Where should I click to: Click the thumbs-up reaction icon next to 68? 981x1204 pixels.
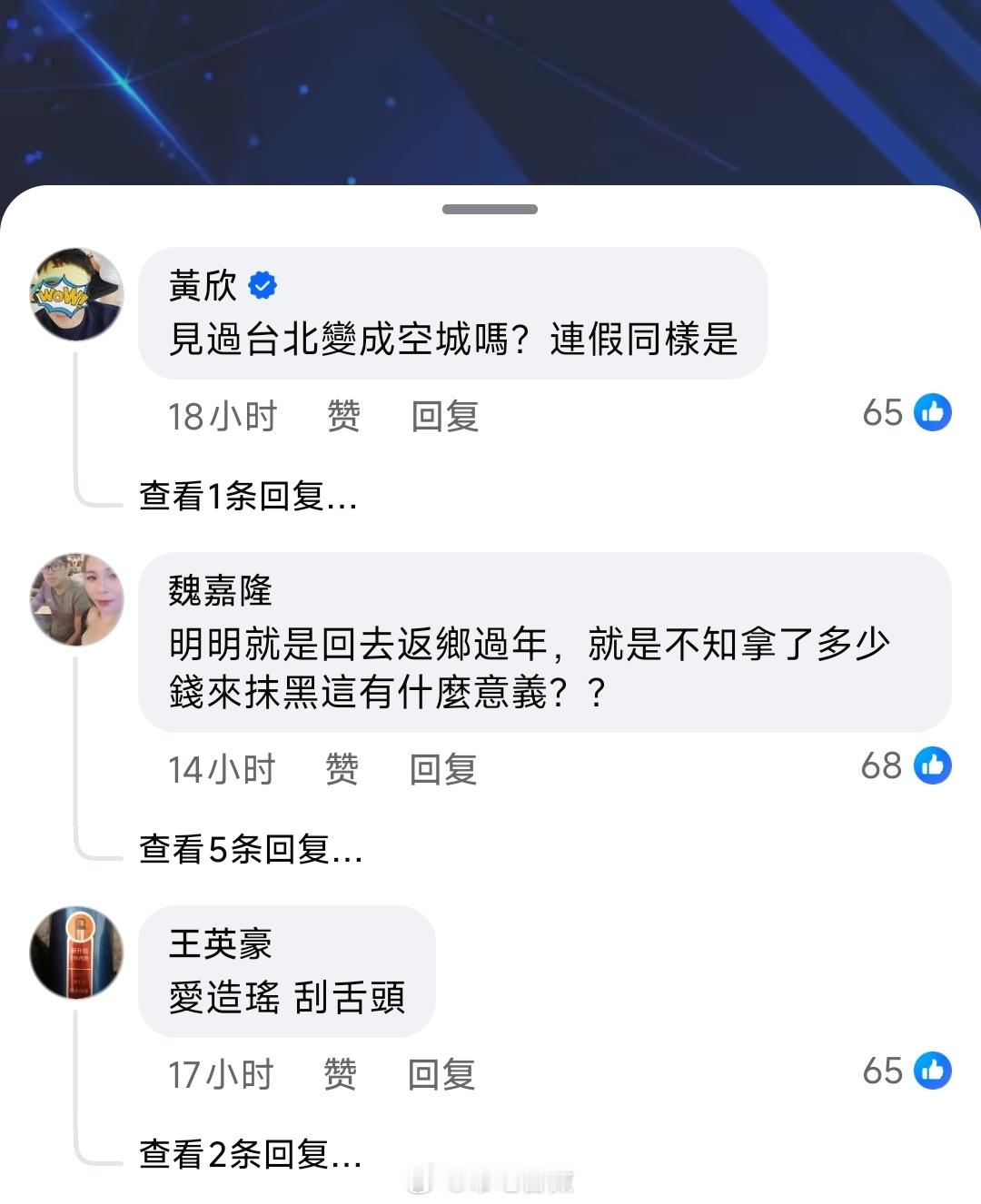pyautogui.click(x=934, y=765)
